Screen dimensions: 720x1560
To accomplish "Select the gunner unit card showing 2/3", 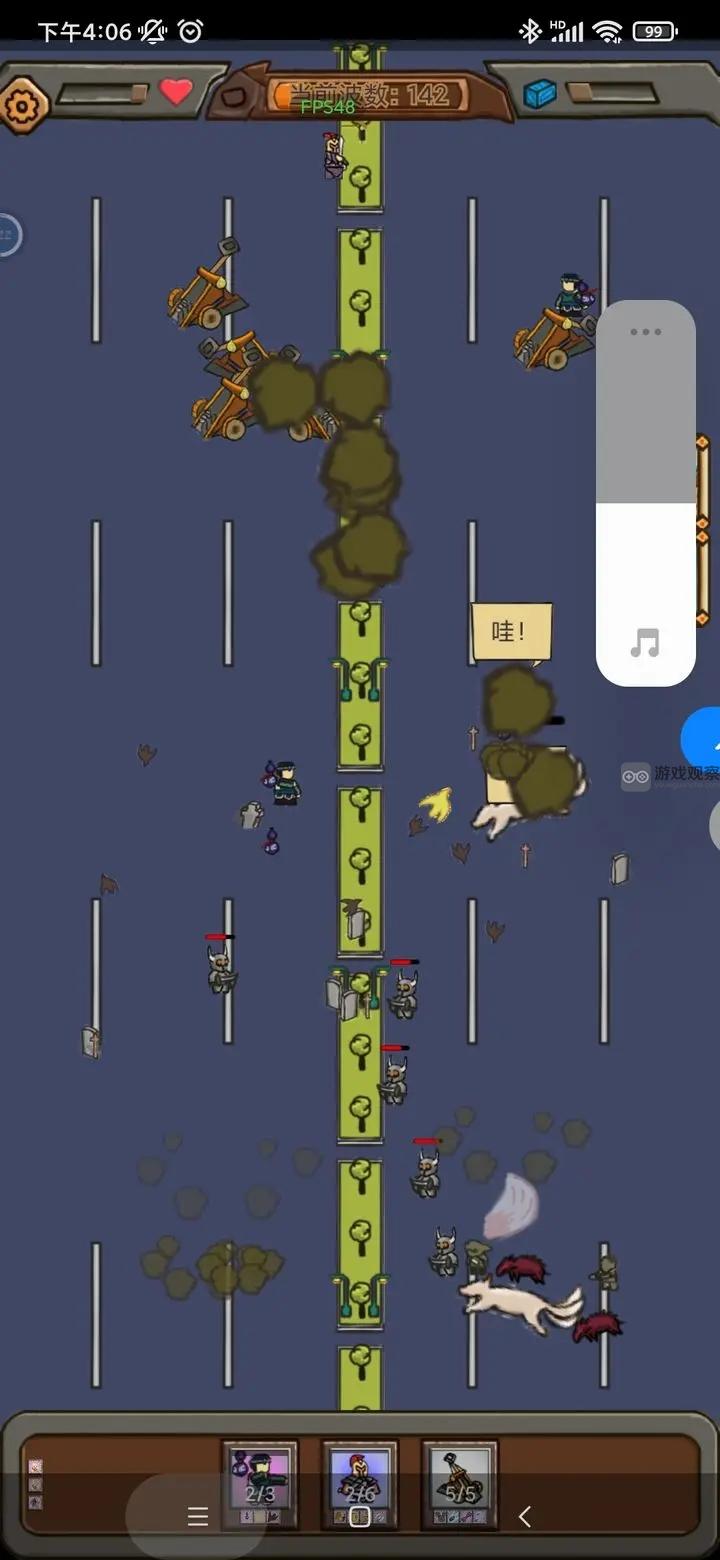I will point(260,1475).
